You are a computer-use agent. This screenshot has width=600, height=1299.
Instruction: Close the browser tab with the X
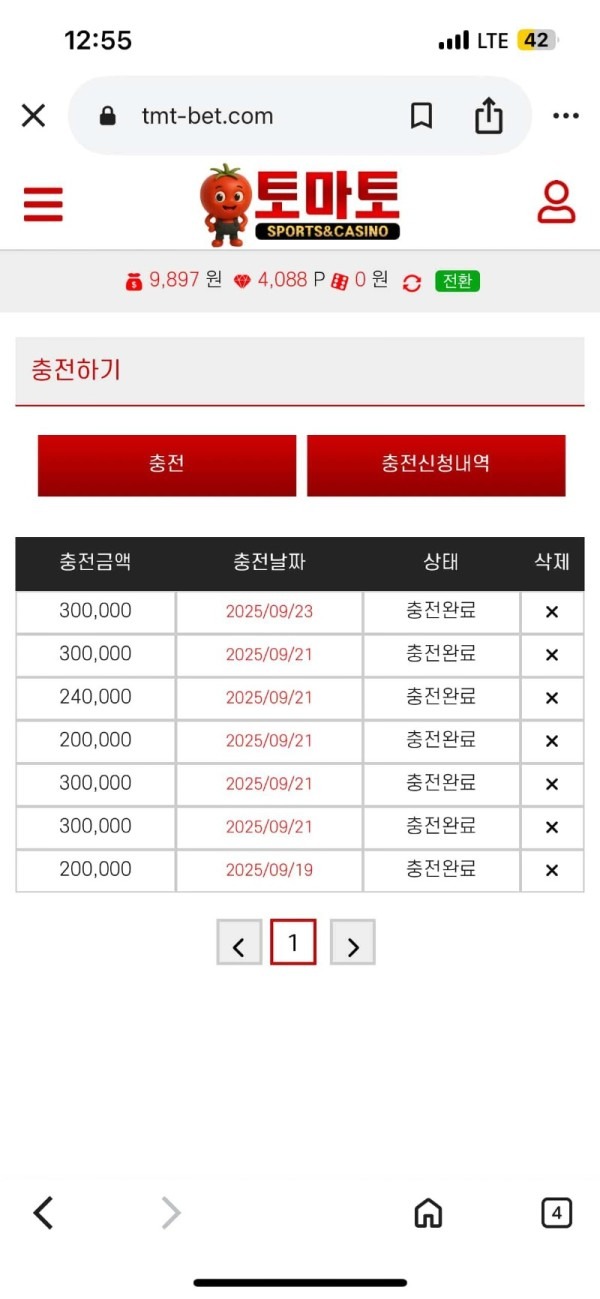[x=33, y=116]
